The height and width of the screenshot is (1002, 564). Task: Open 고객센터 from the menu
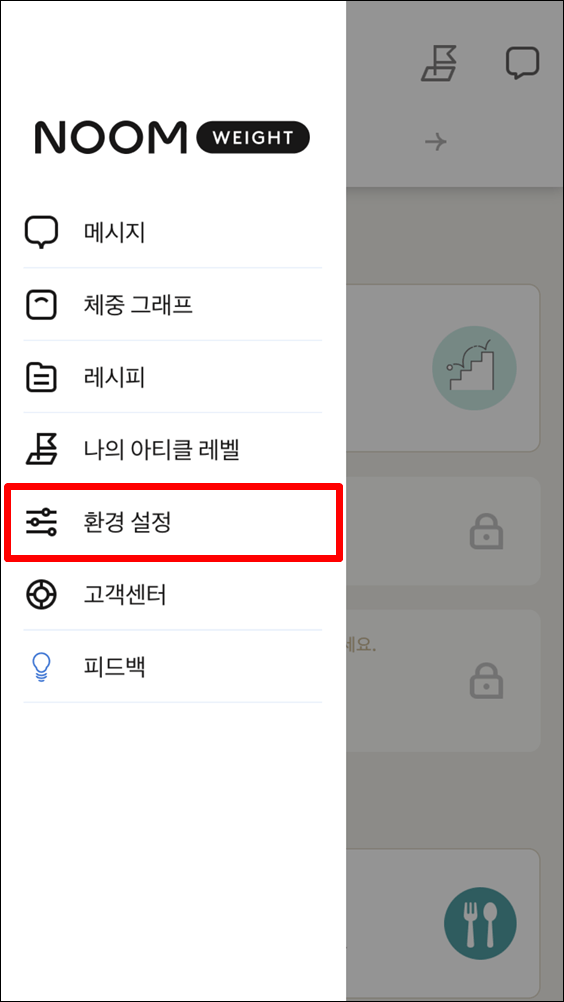pos(172,595)
